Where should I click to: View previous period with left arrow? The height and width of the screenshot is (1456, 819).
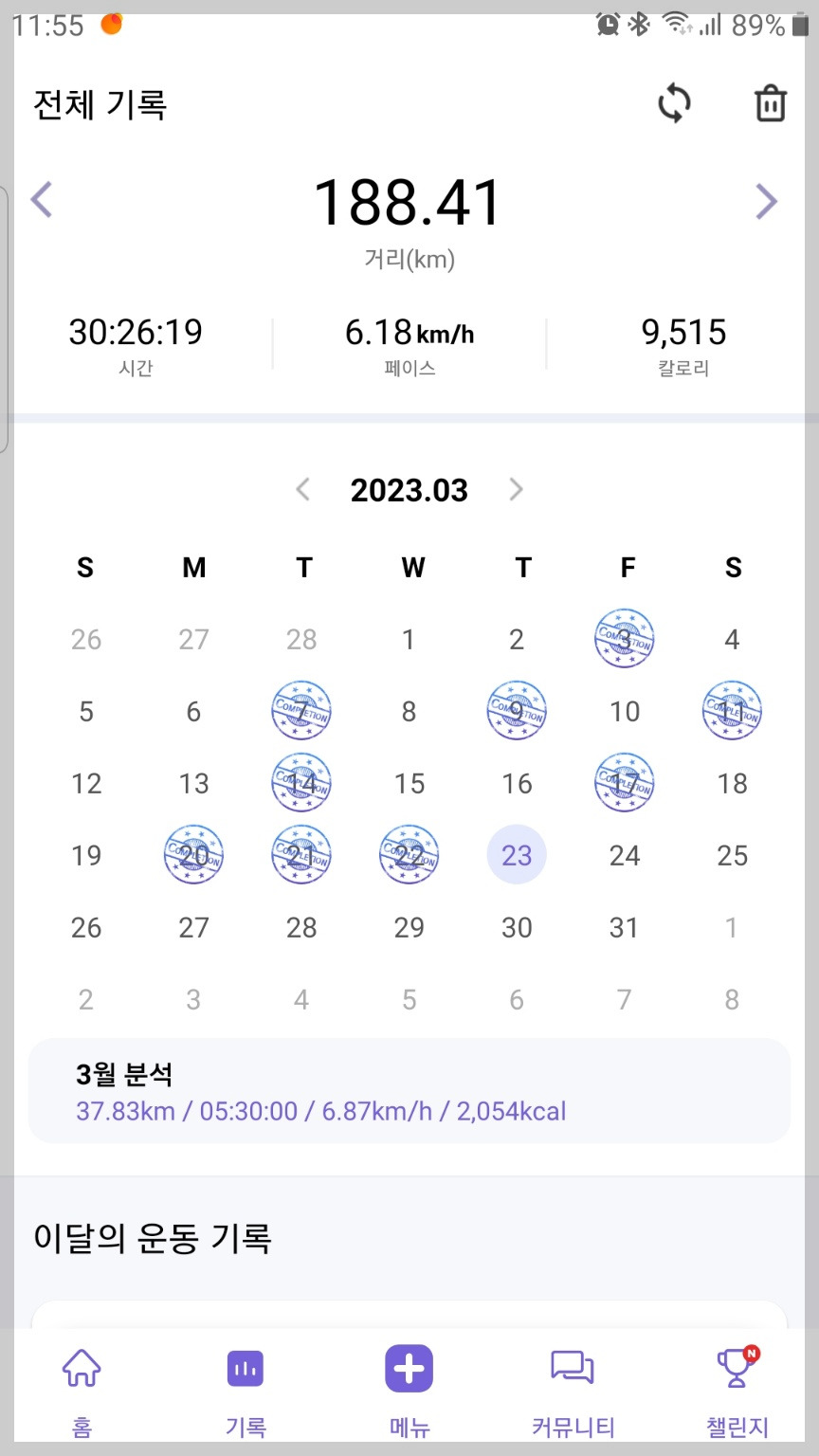pos(41,199)
